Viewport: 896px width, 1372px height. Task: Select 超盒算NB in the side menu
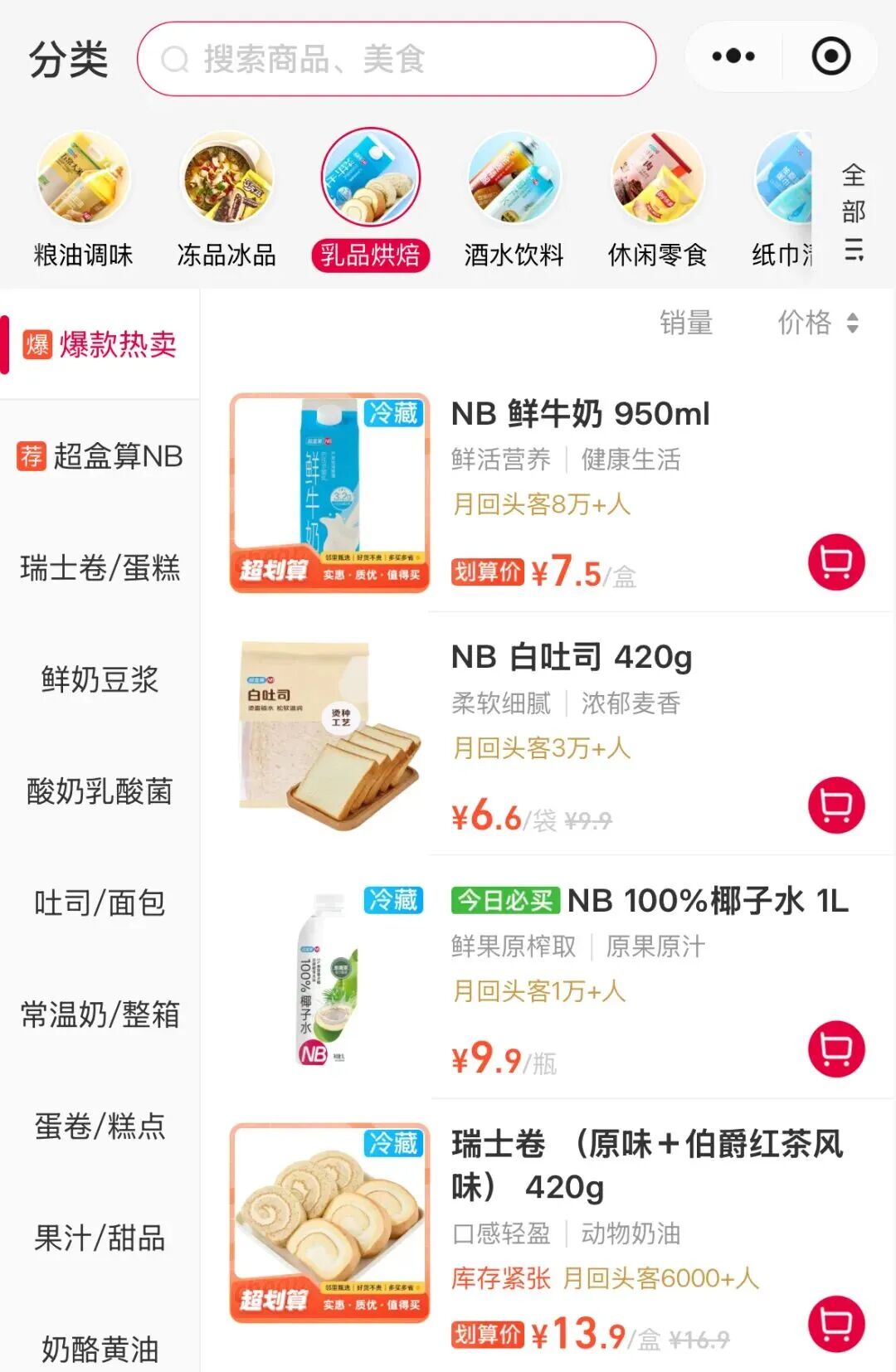click(x=100, y=456)
